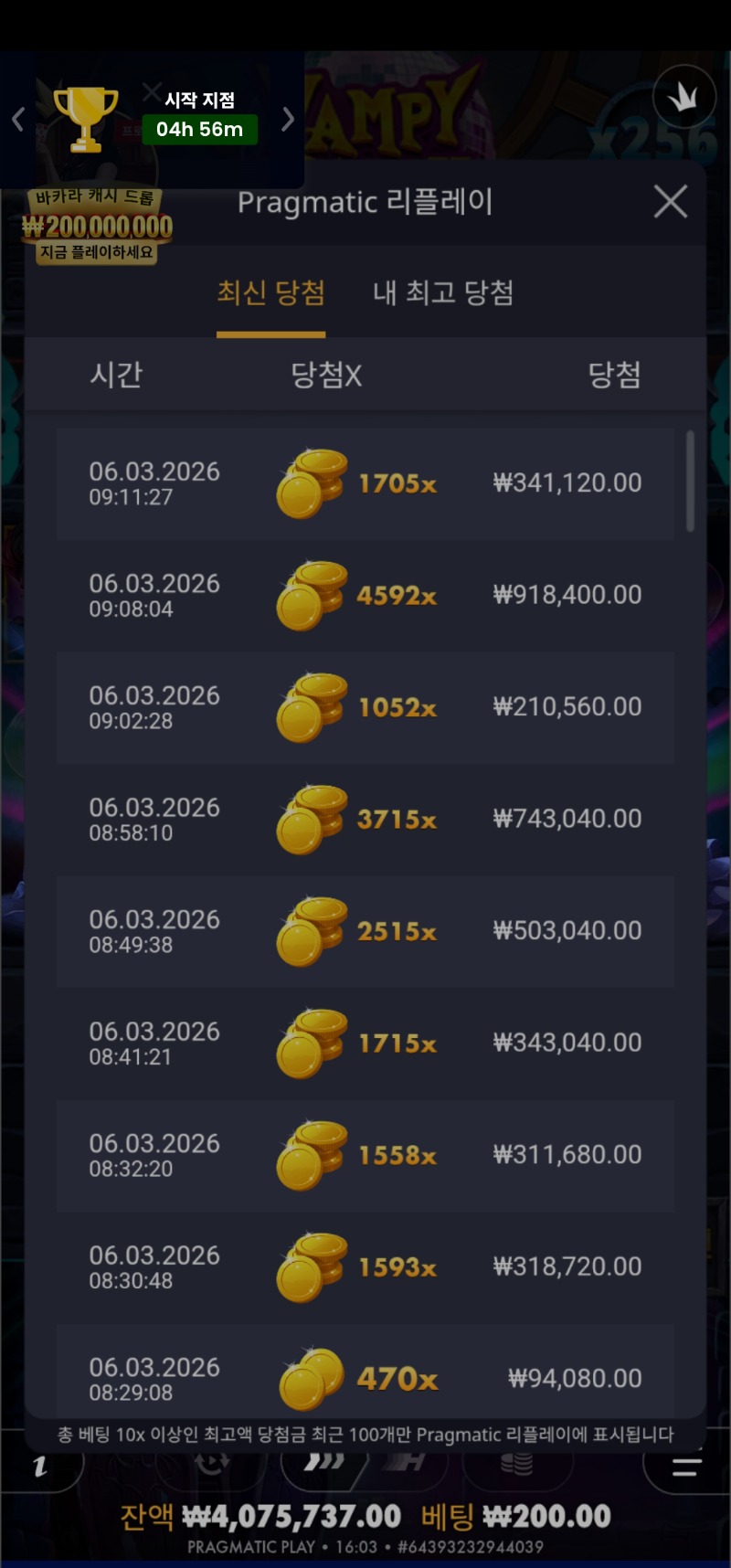The image size is (731, 1568).
Task: Open the 1593x replay at 08:30:48
Action: coord(365,1267)
